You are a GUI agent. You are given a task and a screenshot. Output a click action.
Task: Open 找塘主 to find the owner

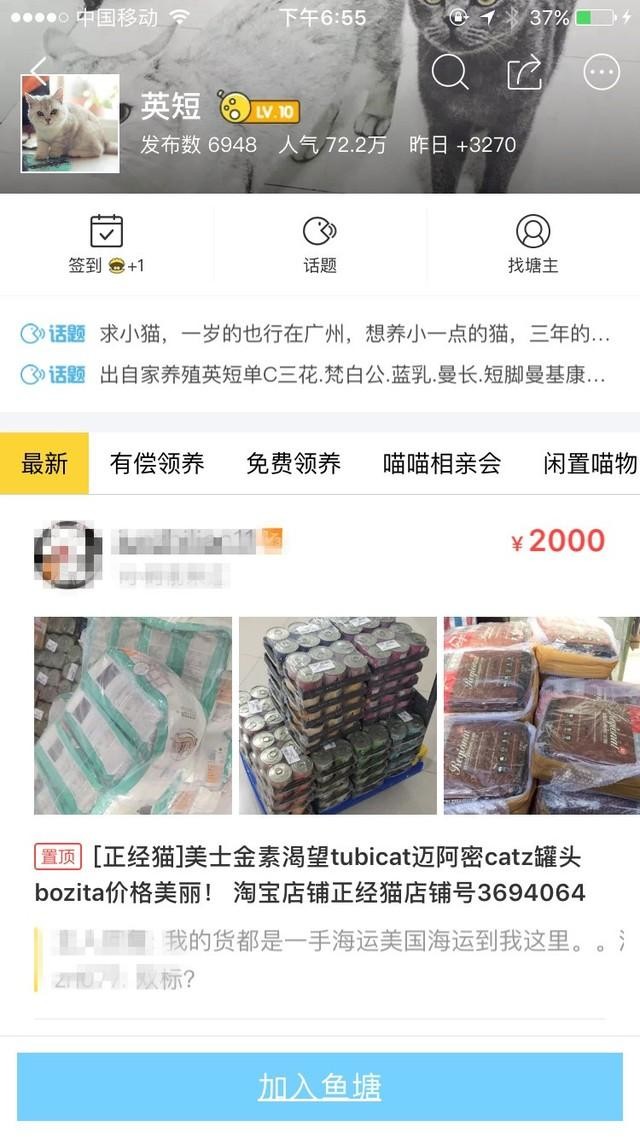tap(533, 244)
